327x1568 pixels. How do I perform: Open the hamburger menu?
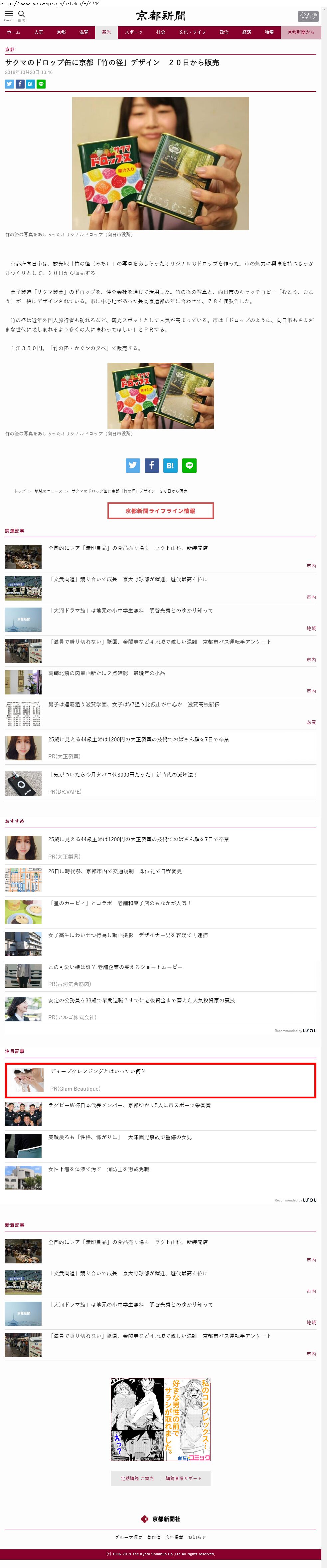[x=9, y=15]
